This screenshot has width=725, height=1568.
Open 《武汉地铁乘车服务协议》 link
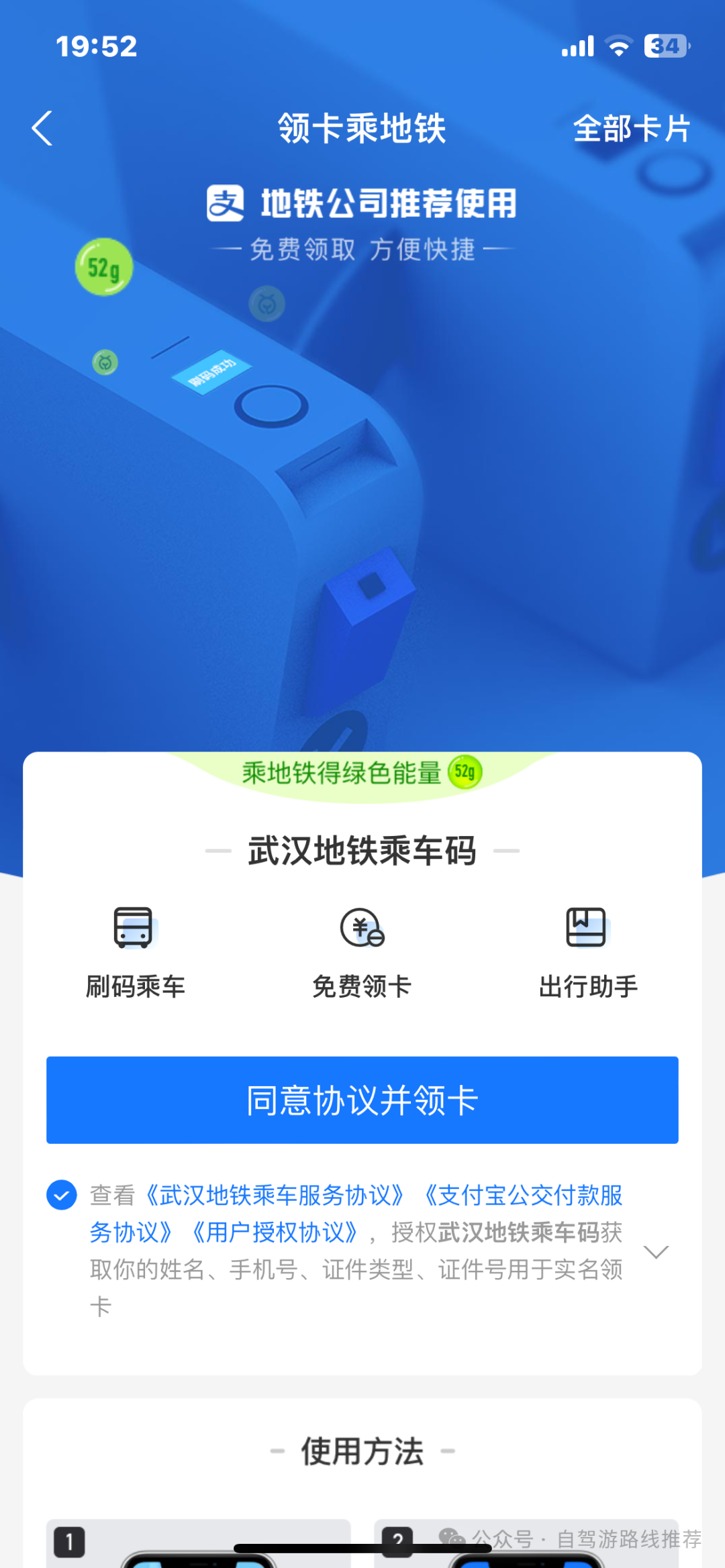(277, 1196)
